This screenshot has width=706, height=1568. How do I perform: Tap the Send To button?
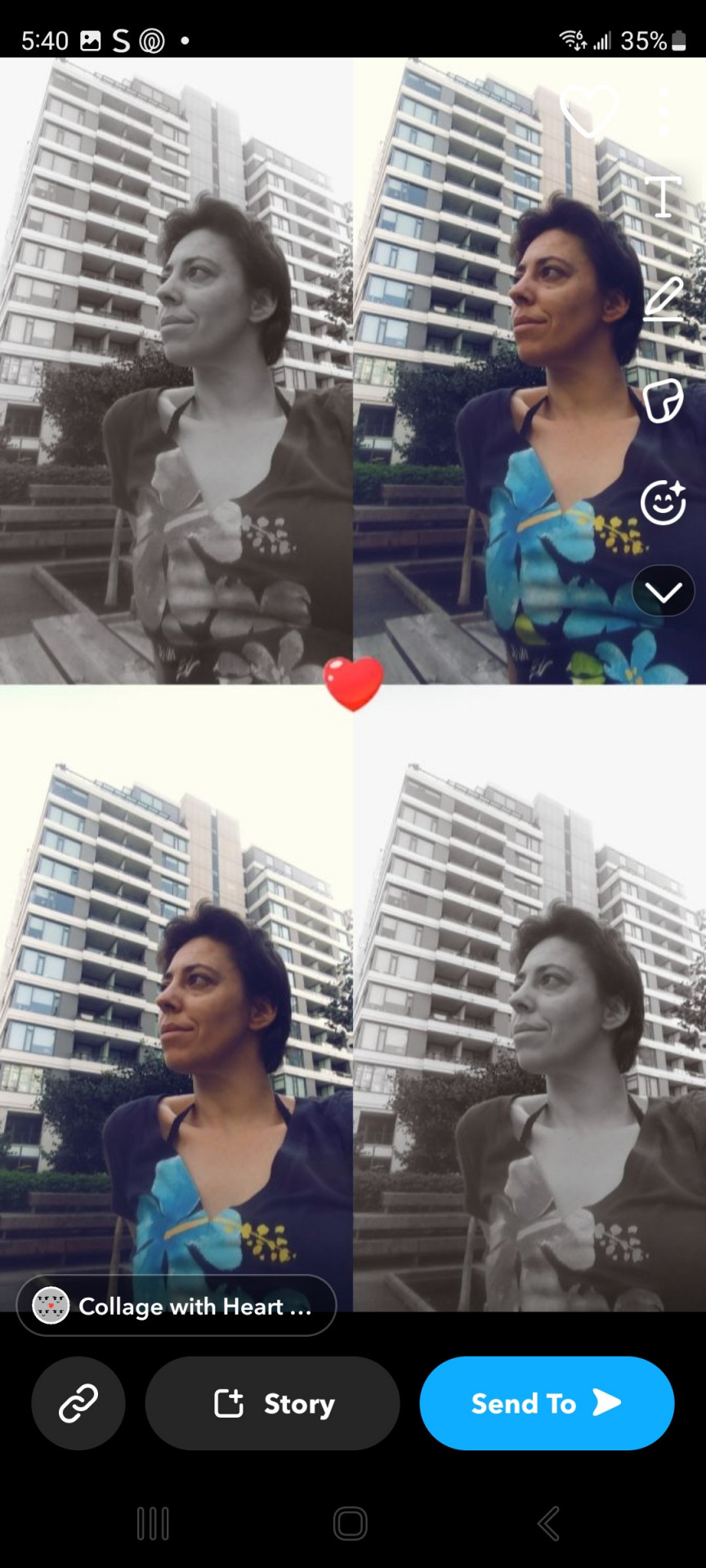coord(547,1403)
